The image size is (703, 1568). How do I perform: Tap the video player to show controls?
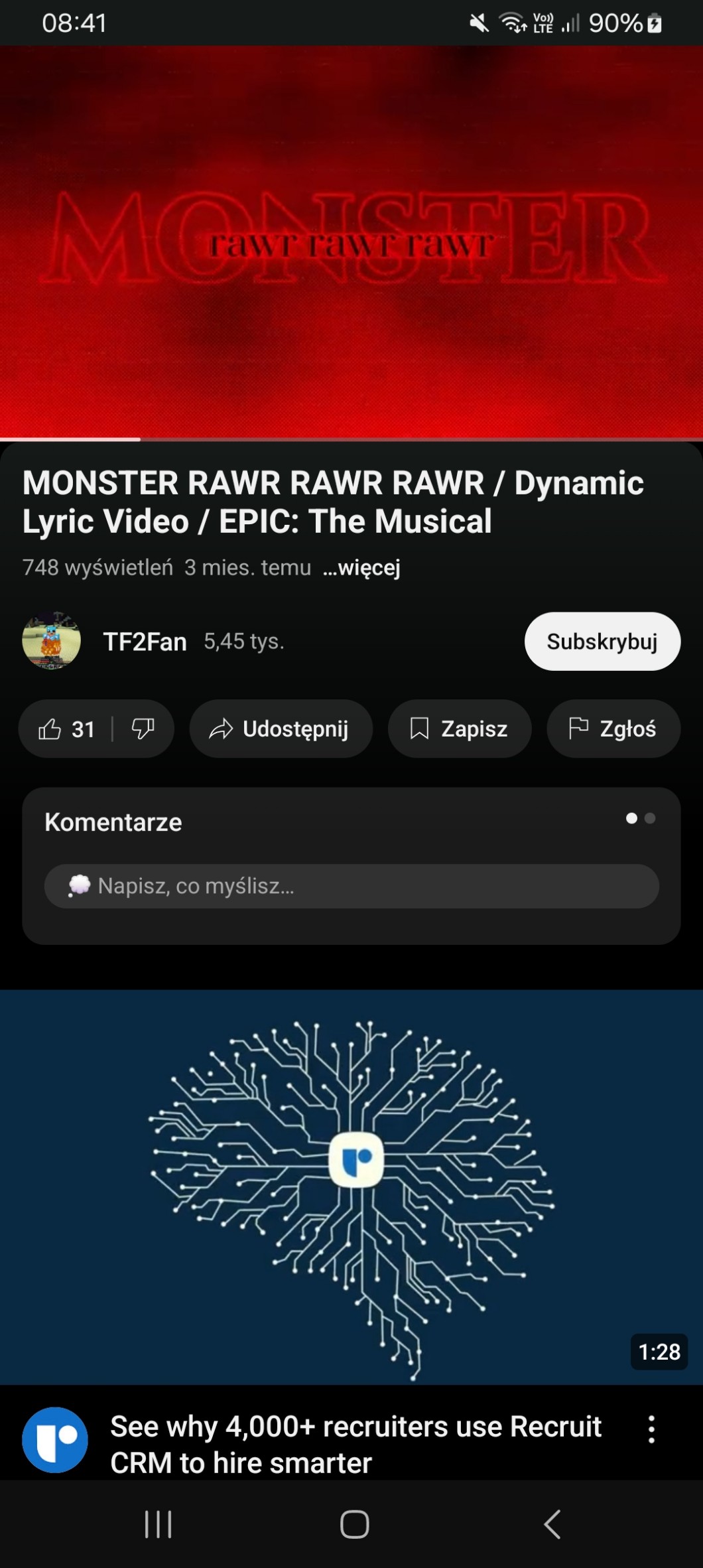tap(351, 242)
